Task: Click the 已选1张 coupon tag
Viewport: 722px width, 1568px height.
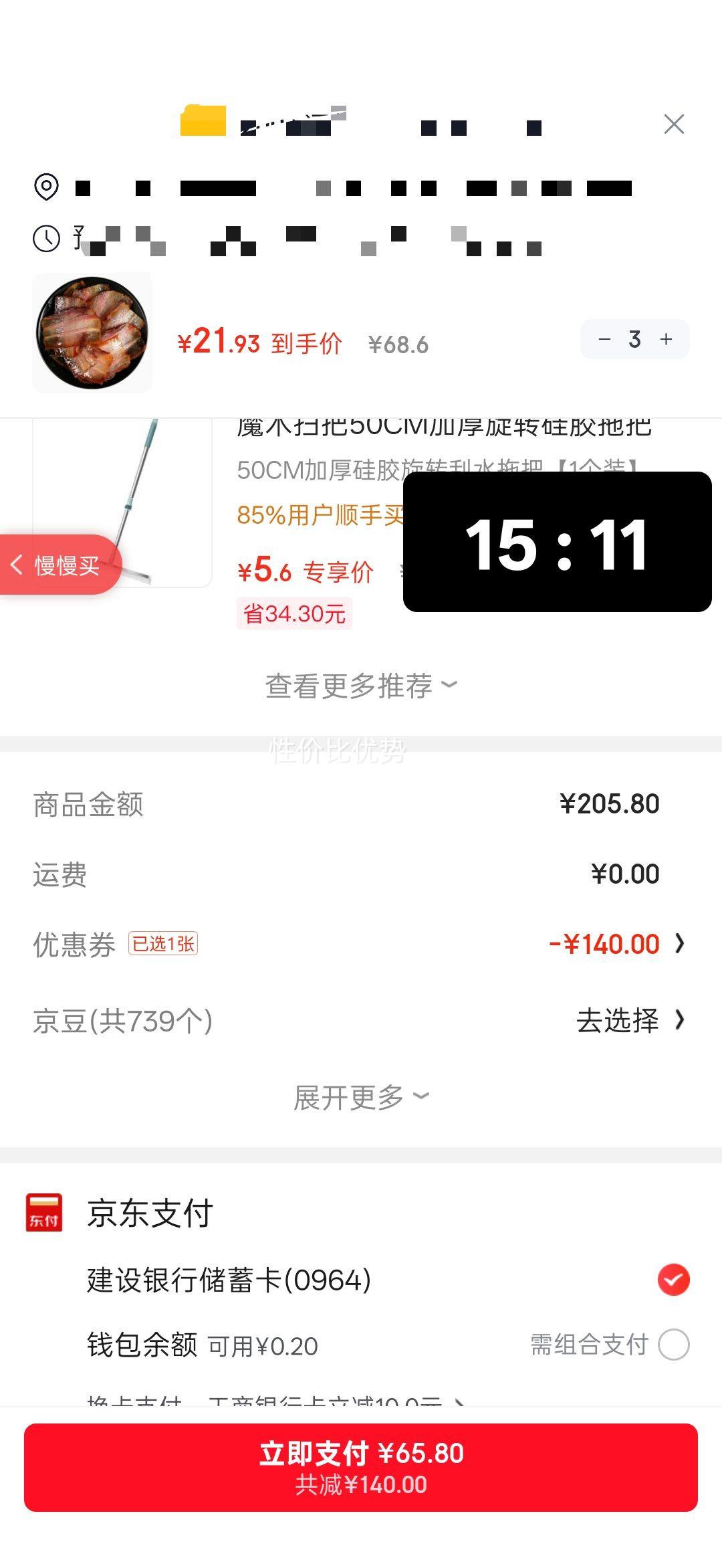Action: 163,944
